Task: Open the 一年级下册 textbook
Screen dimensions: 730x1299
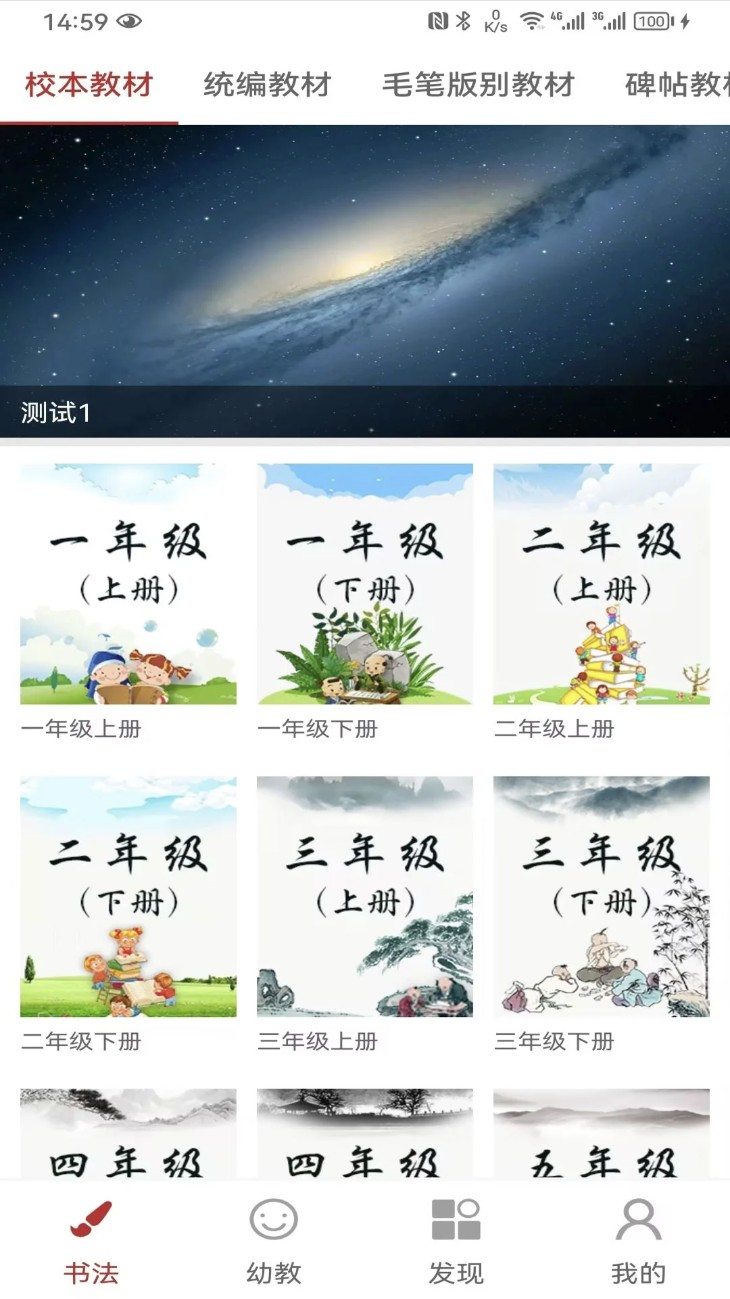Action: pos(364,587)
